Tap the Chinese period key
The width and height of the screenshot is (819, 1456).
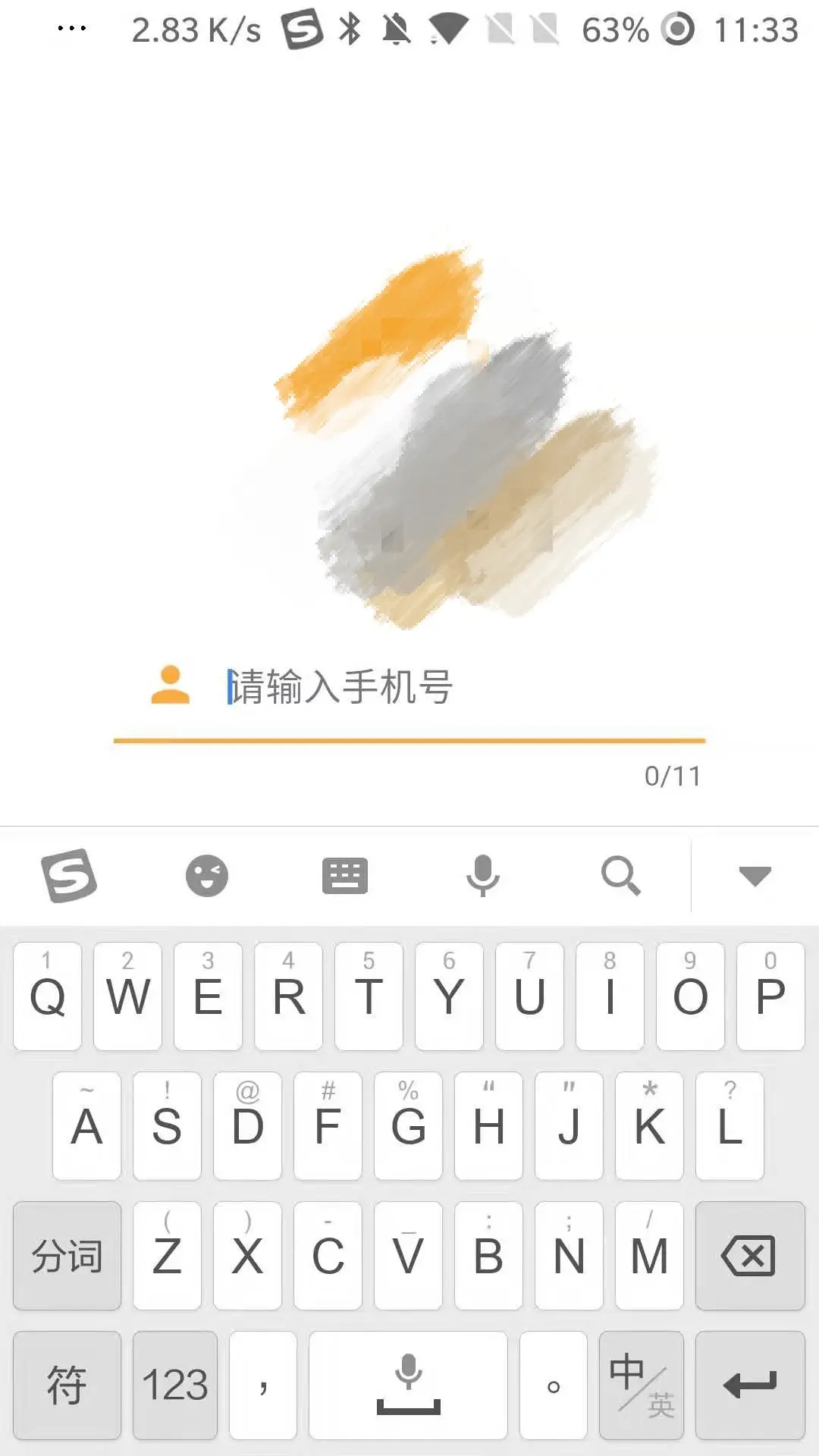pos(554,1385)
